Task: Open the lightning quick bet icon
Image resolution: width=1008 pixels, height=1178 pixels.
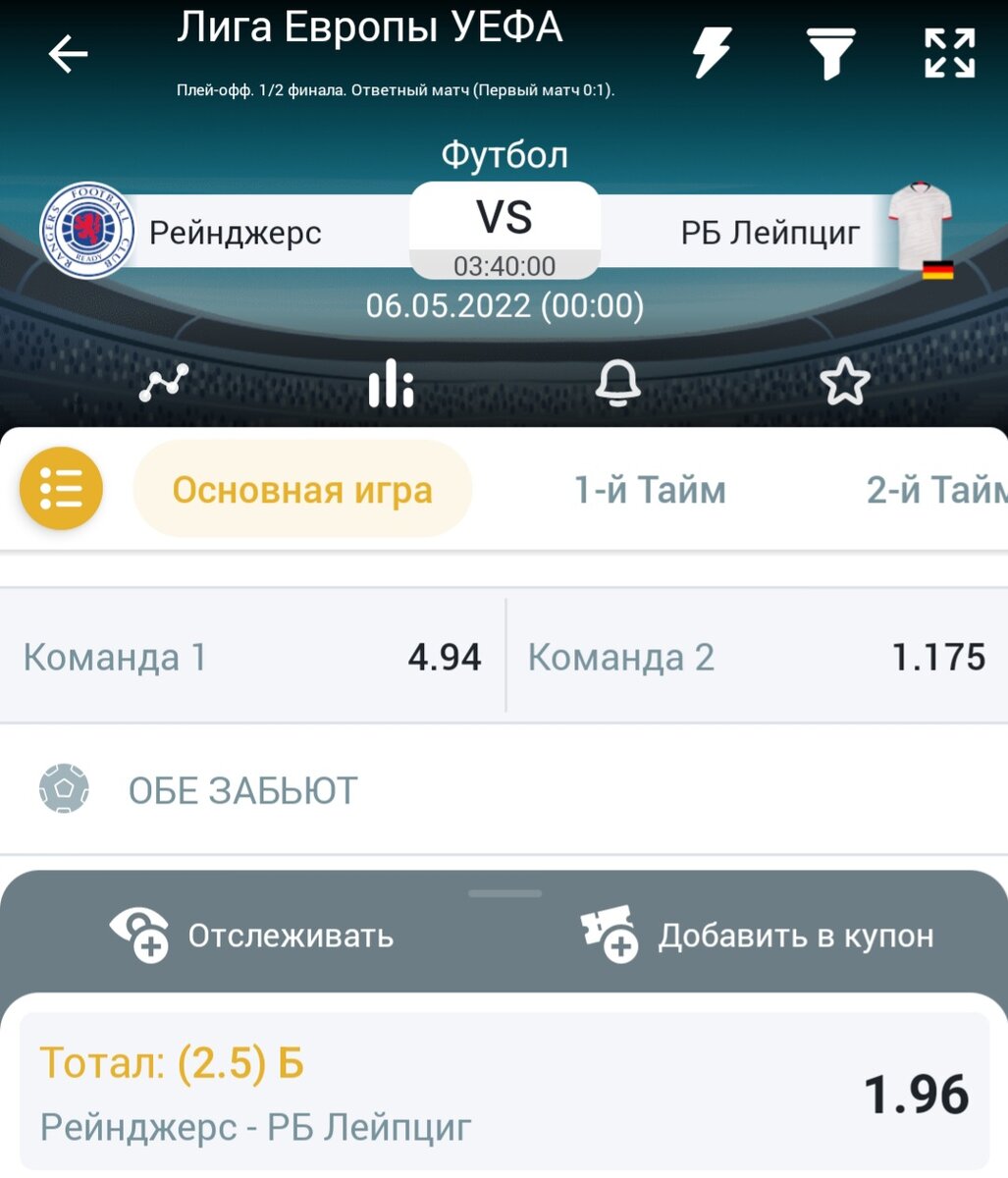Action: tap(712, 52)
